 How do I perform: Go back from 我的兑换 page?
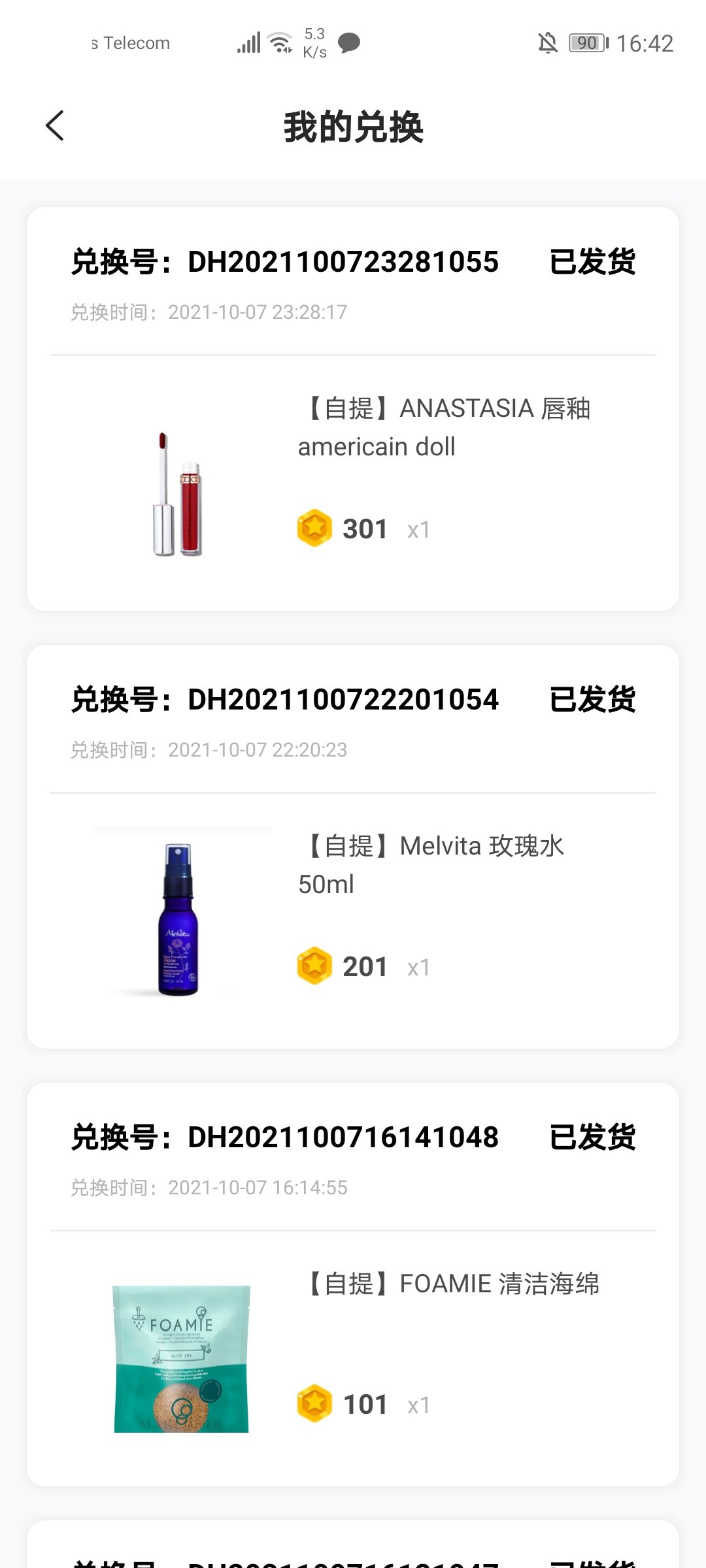point(55,125)
